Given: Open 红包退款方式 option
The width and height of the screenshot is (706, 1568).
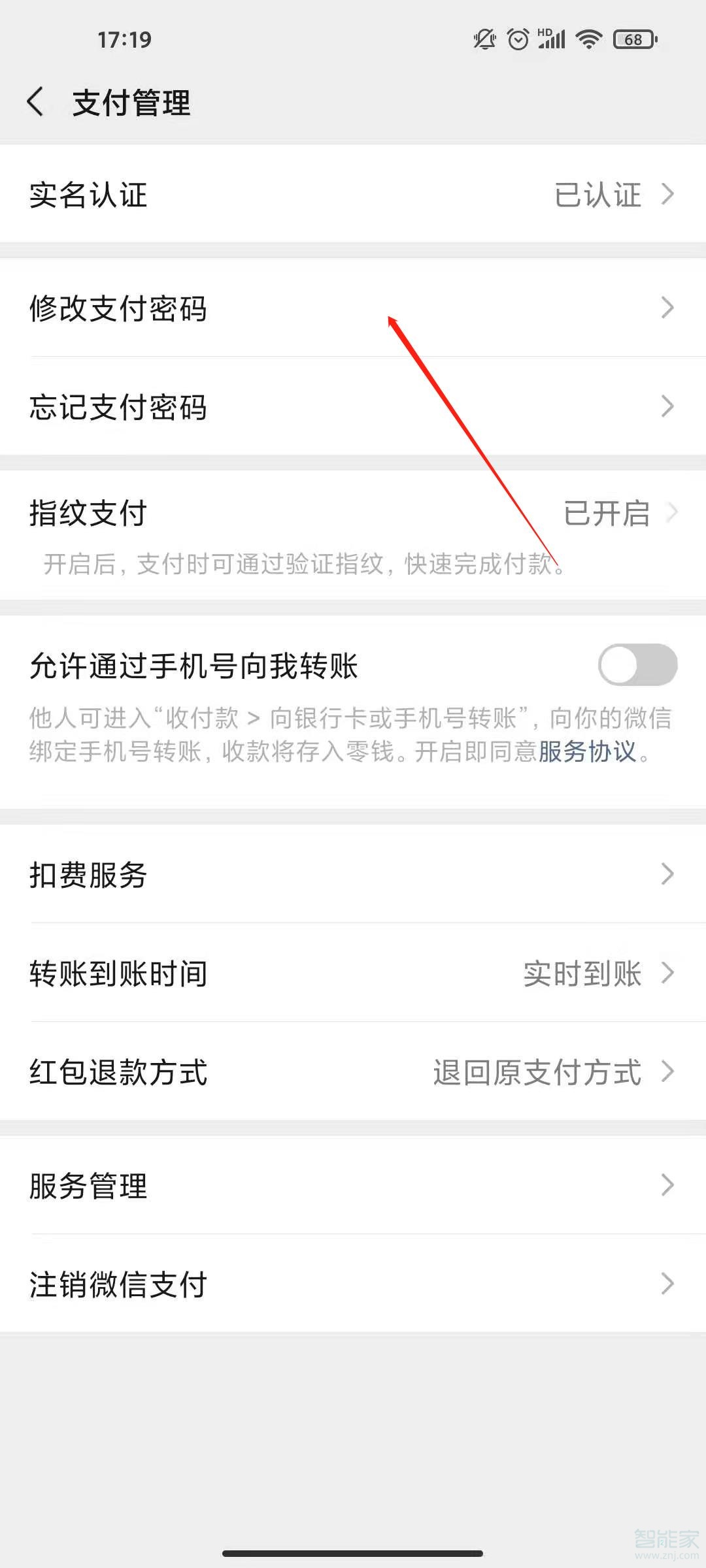Looking at the screenshot, I should click(353, 1071).
